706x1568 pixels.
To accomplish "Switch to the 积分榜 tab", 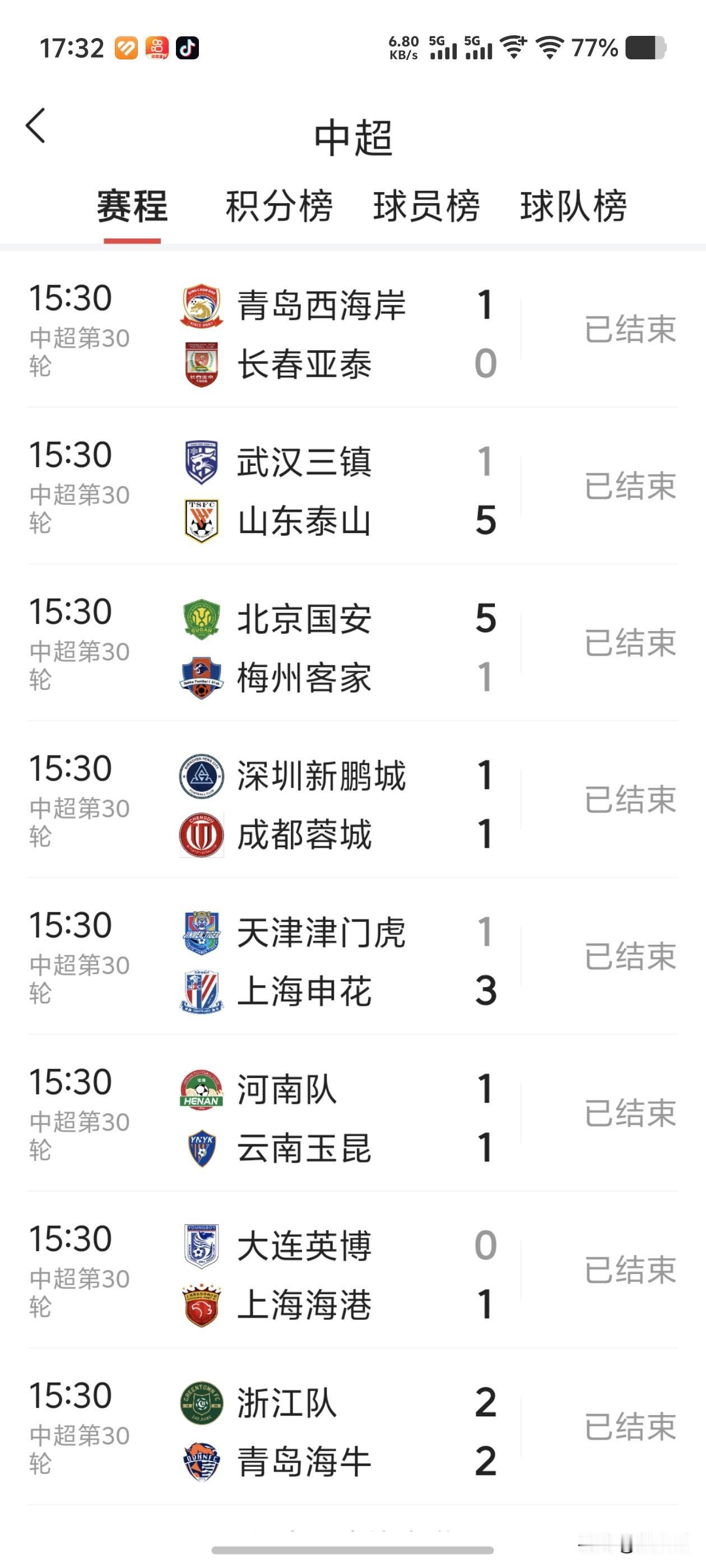I will 279,206.
